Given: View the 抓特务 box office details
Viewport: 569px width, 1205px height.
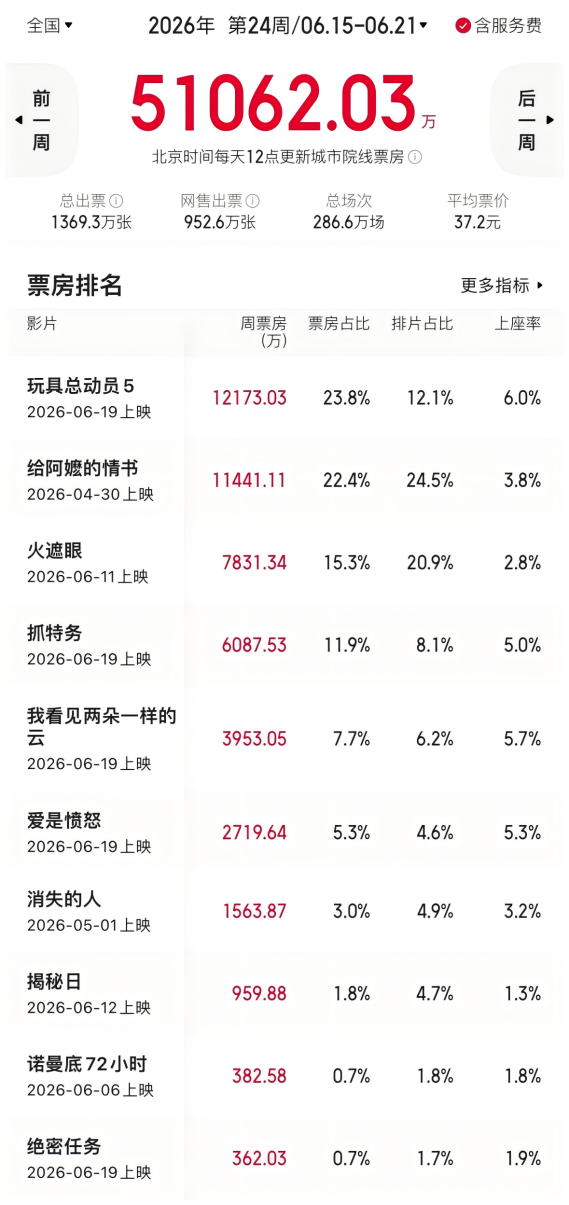Looking at the screenshot, I should (x=284, y=645).
